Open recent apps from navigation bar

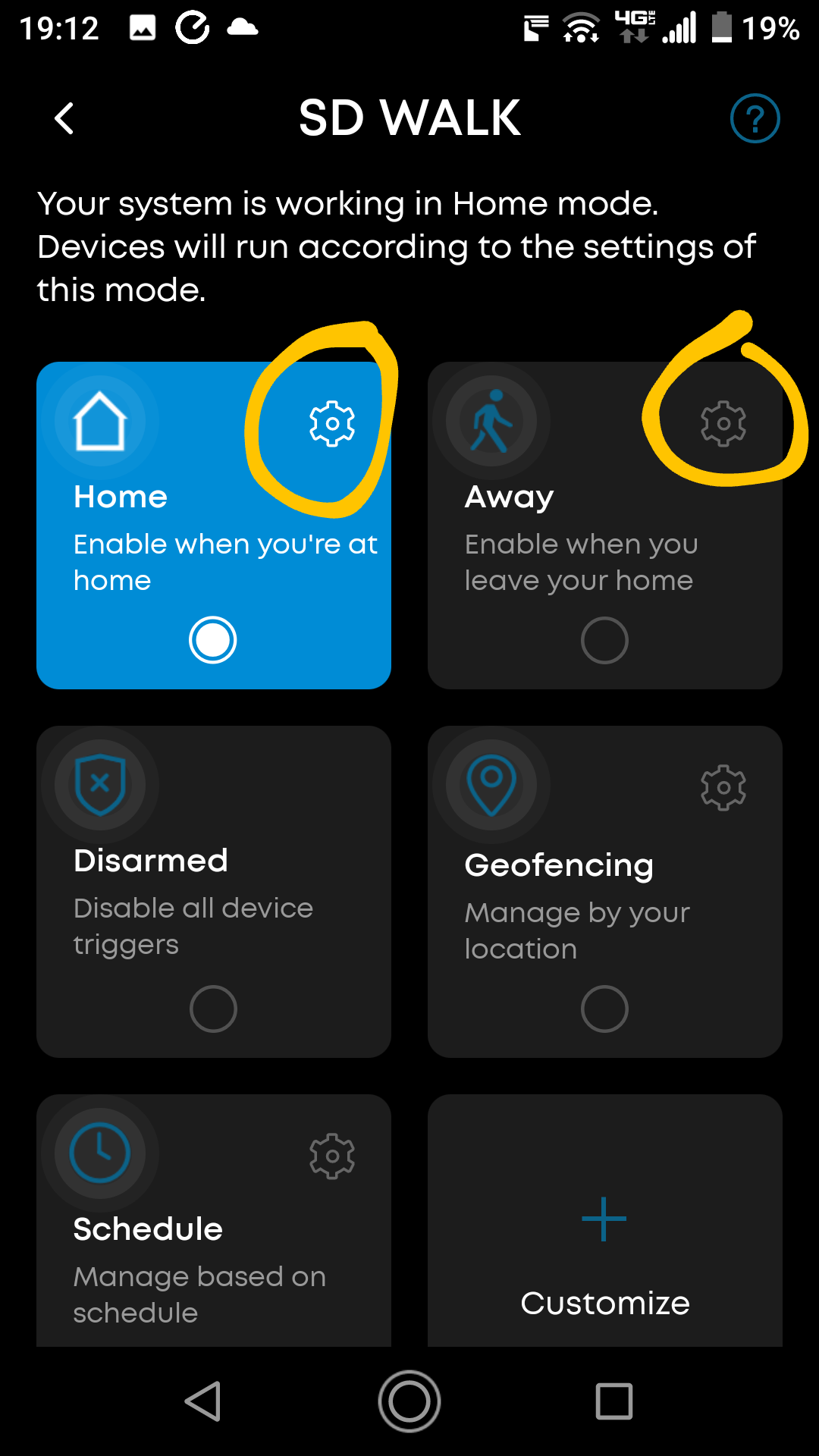[614, 1401]
